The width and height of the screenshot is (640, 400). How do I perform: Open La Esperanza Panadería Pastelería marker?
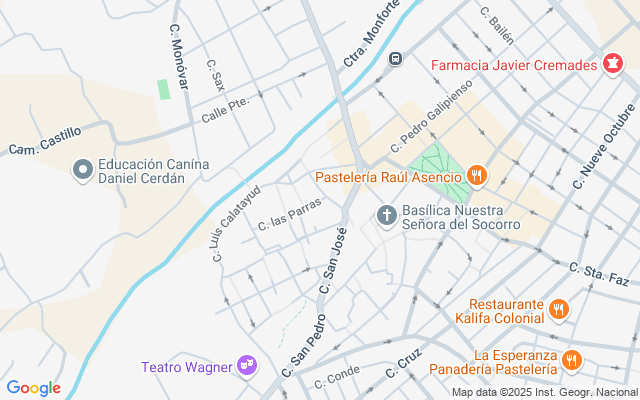click(571, 361)
